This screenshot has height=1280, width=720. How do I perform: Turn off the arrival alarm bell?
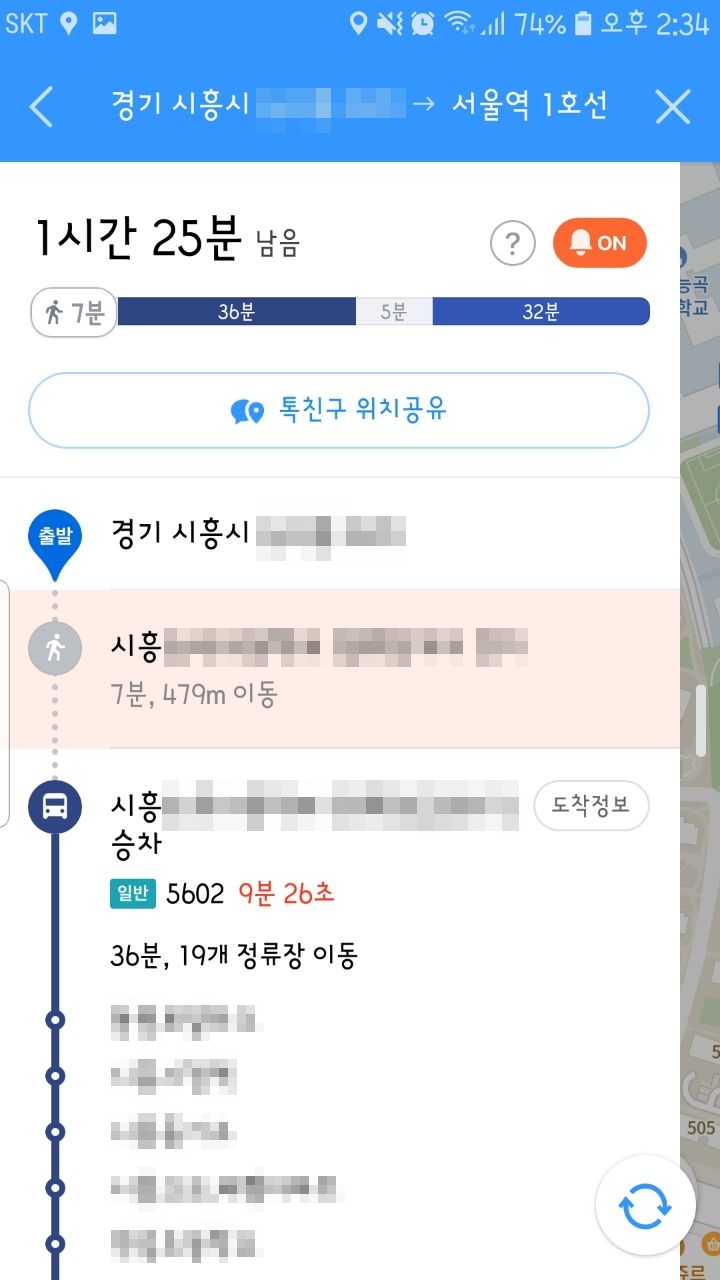(599, 243)
